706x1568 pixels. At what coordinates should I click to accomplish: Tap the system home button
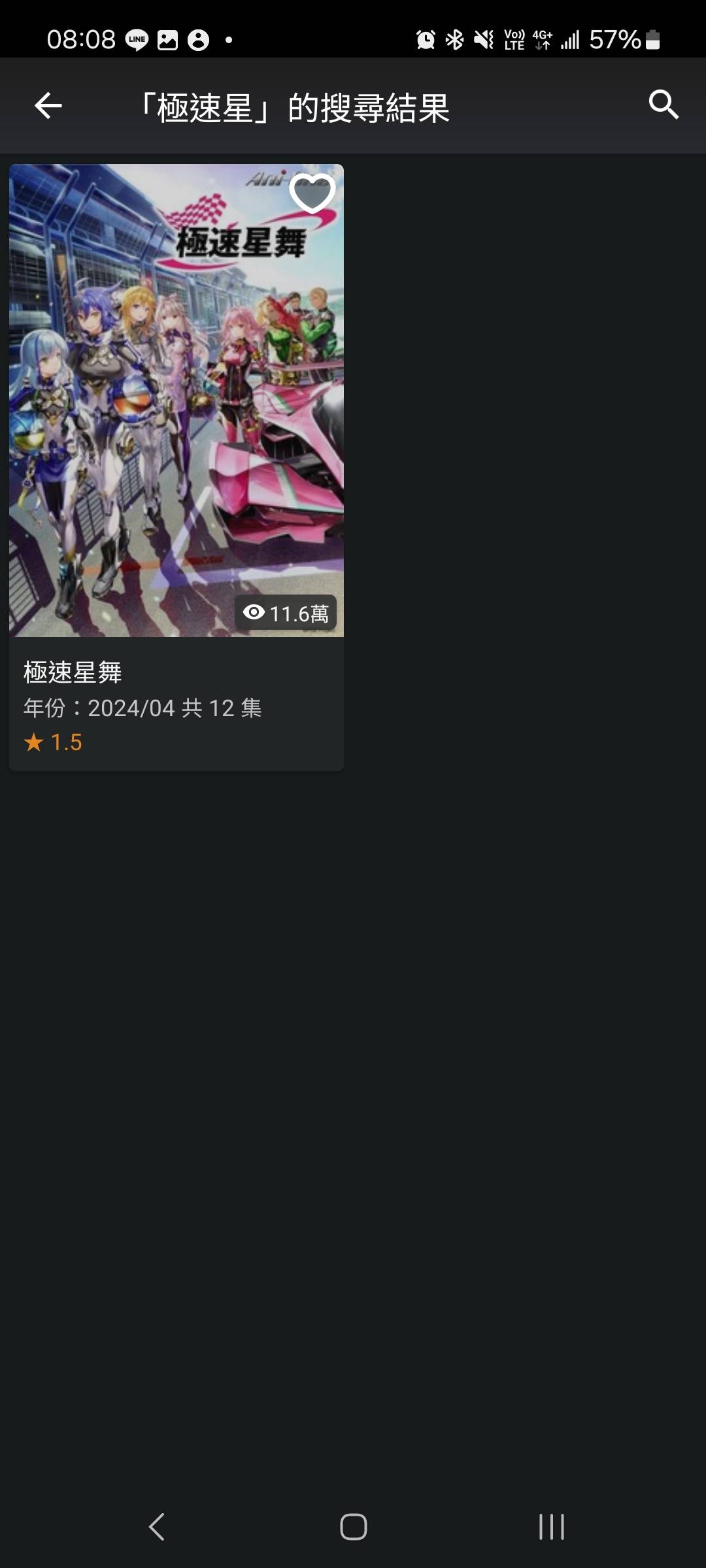pos(353,1527)
